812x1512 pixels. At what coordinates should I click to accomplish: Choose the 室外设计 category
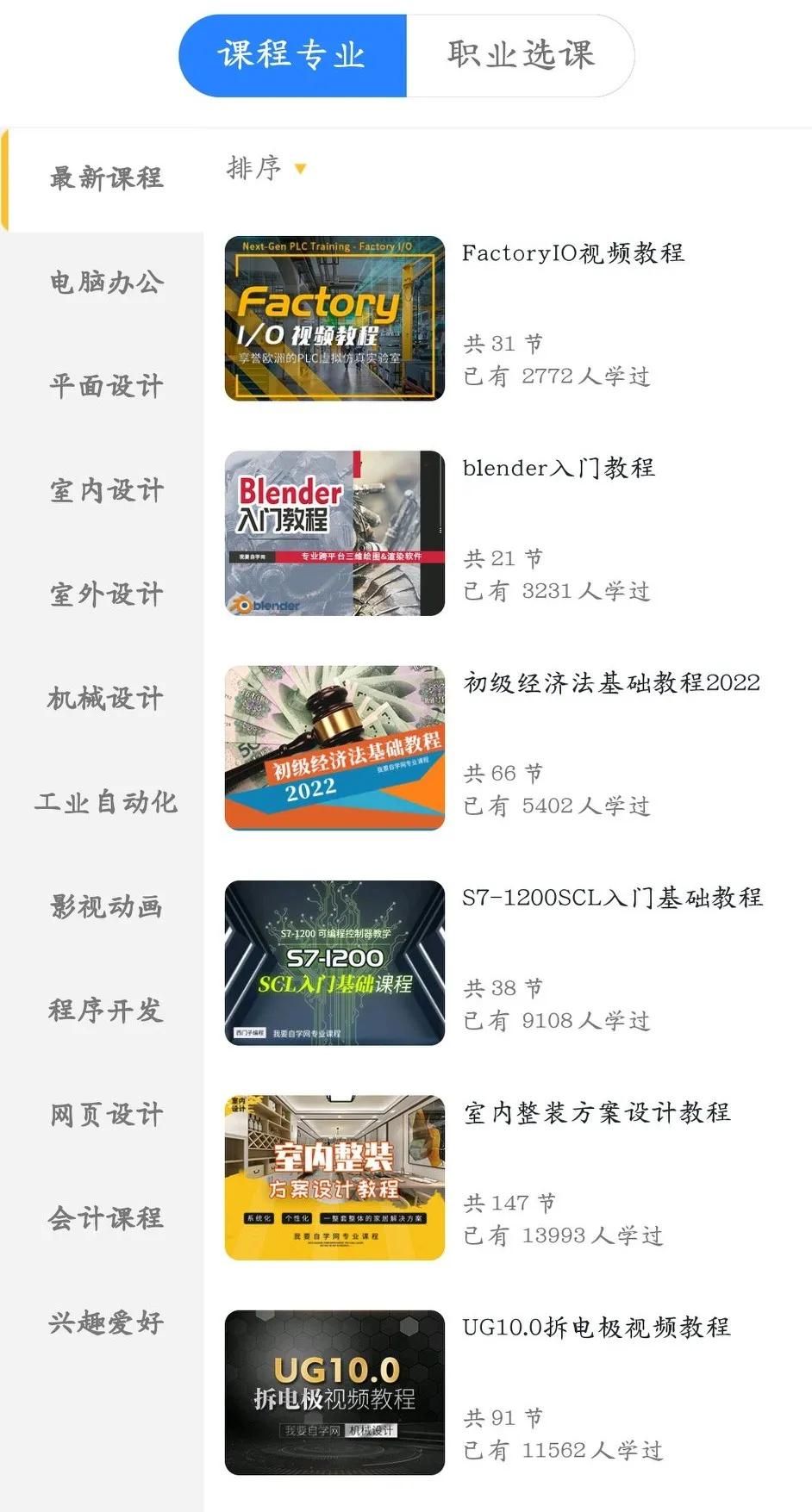pyautogui.click(x=106, y=594)
